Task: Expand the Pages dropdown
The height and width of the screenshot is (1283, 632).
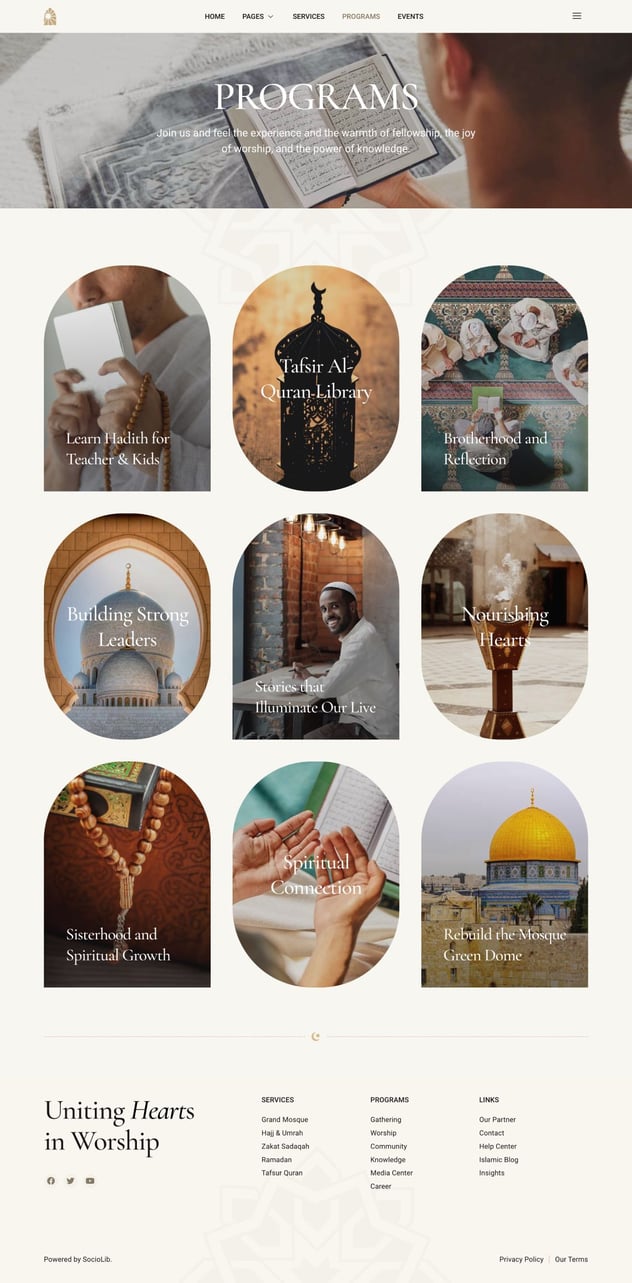Action: [257, 16]
